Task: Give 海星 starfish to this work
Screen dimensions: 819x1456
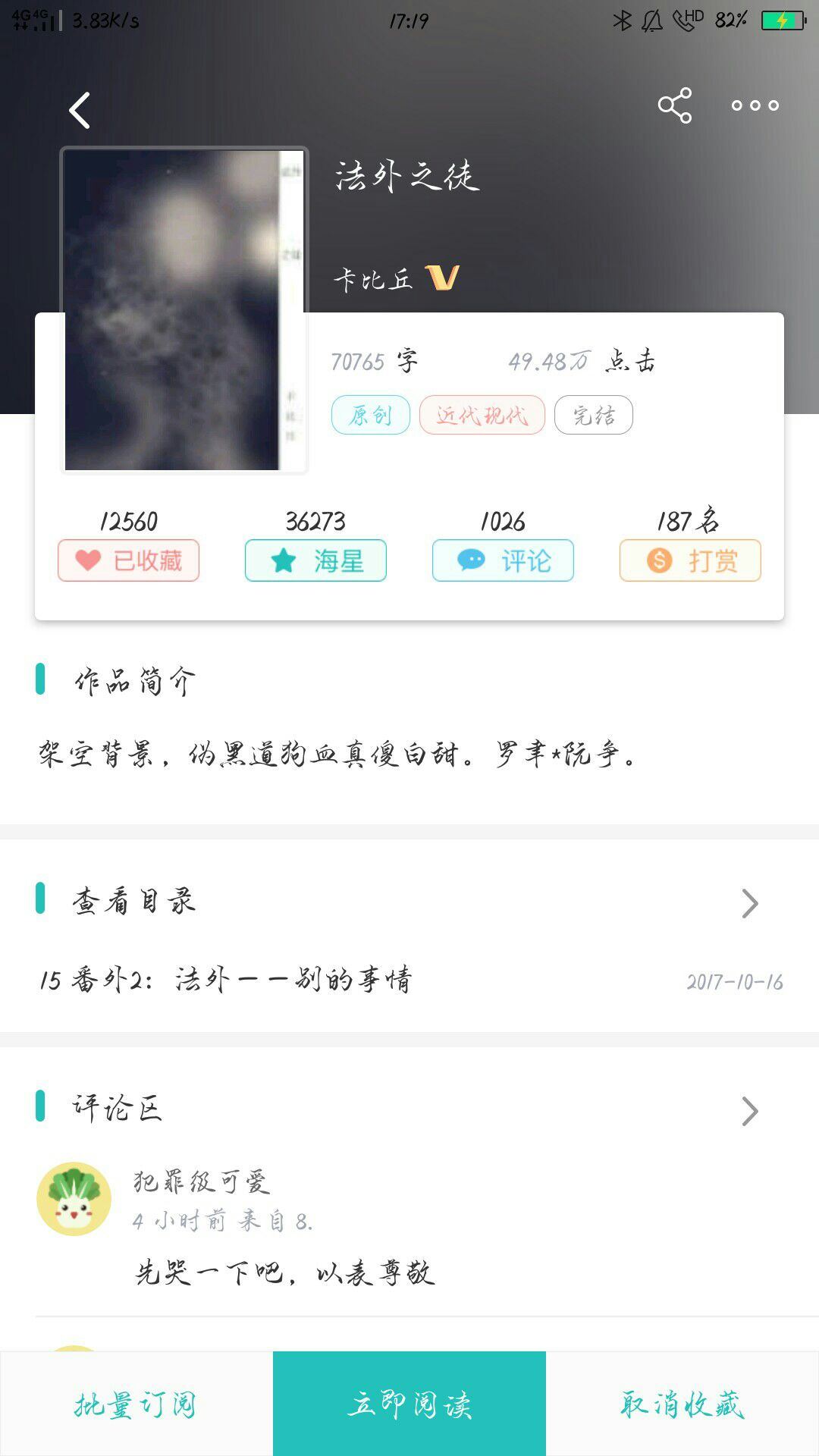Action: pos(315,560)
